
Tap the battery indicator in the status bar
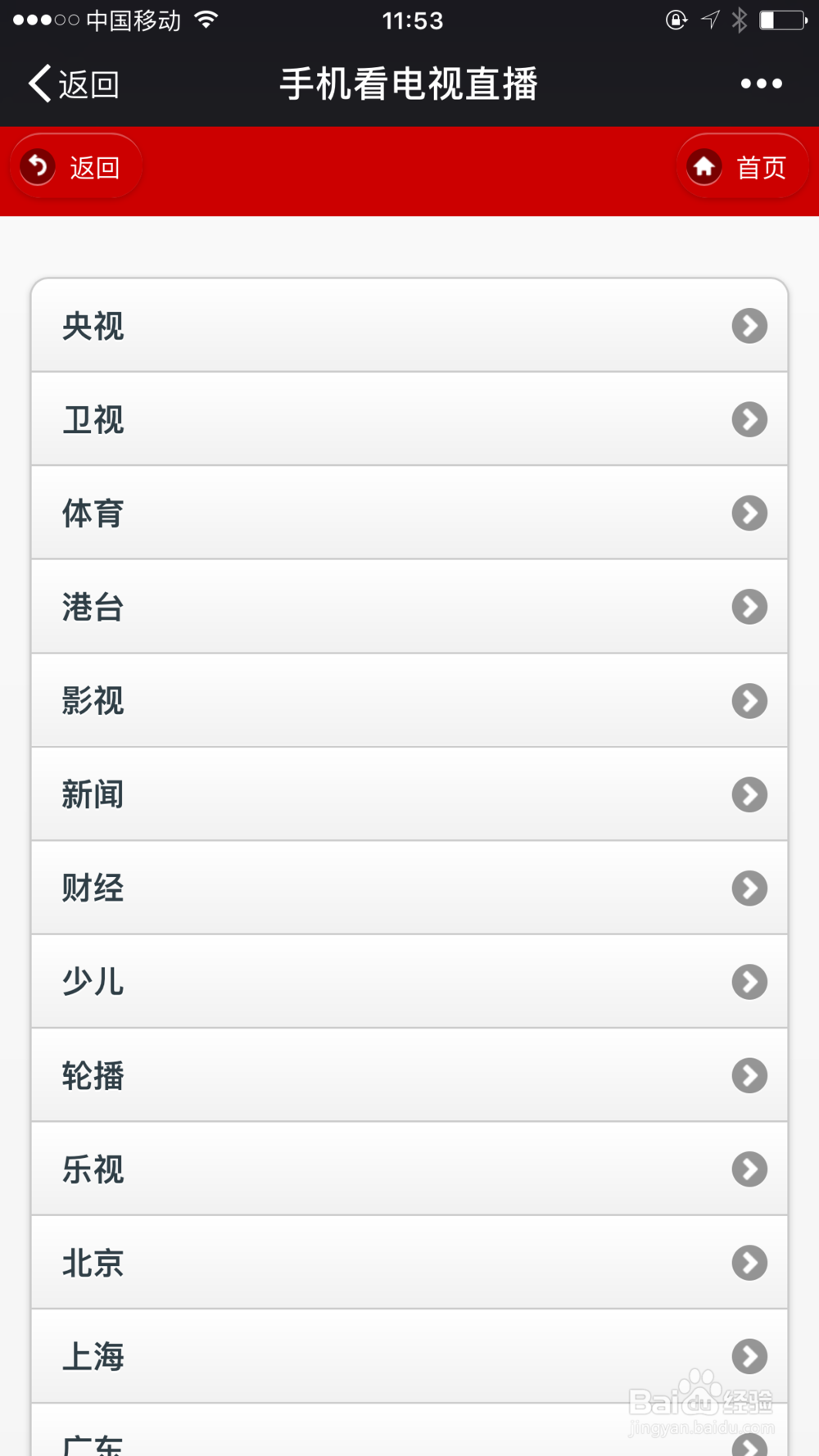[x=780, y=20]
